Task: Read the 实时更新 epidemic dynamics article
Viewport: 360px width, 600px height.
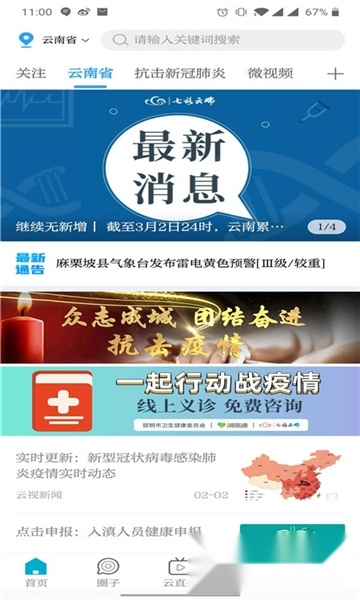Action: tap(180, 476)
